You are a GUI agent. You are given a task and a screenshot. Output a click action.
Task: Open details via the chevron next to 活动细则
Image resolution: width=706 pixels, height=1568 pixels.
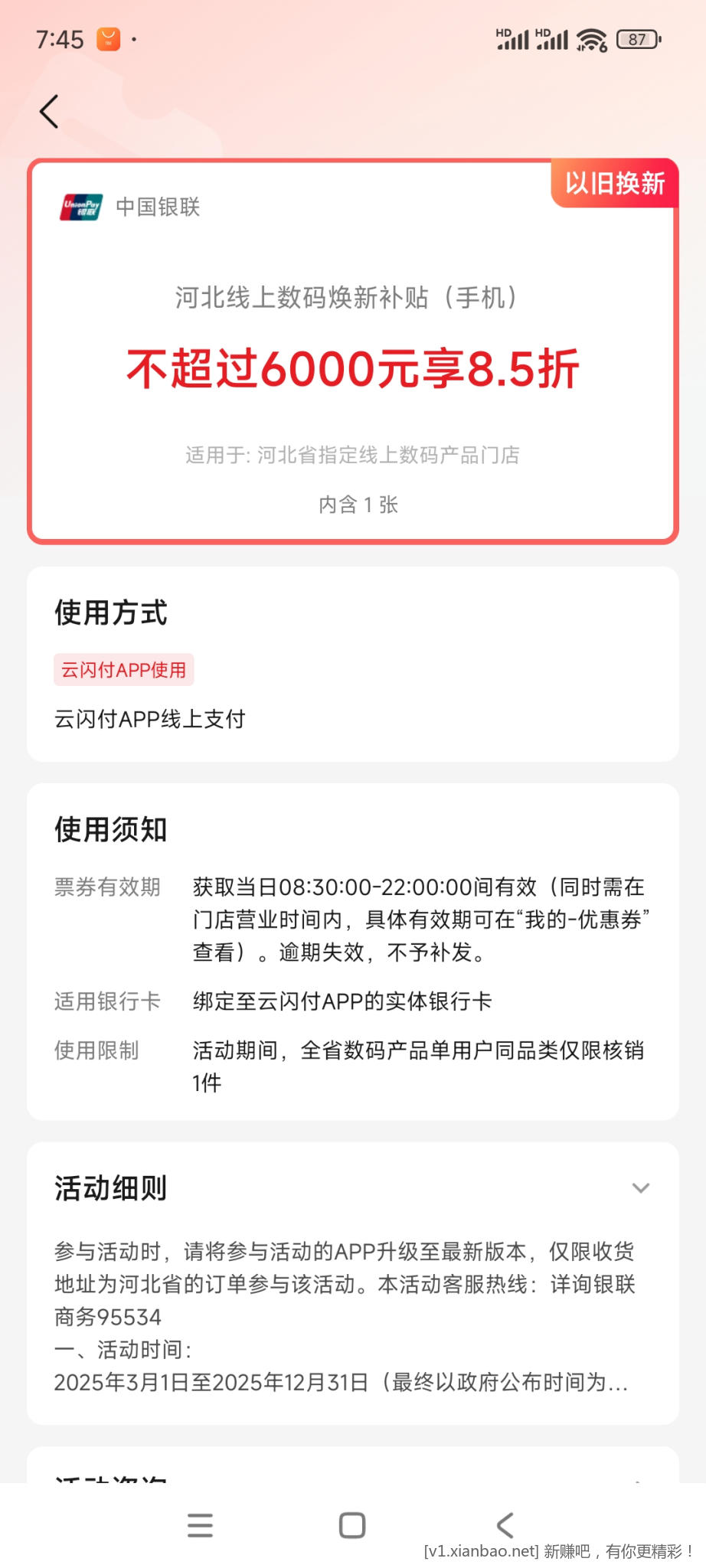point(642,1187)
